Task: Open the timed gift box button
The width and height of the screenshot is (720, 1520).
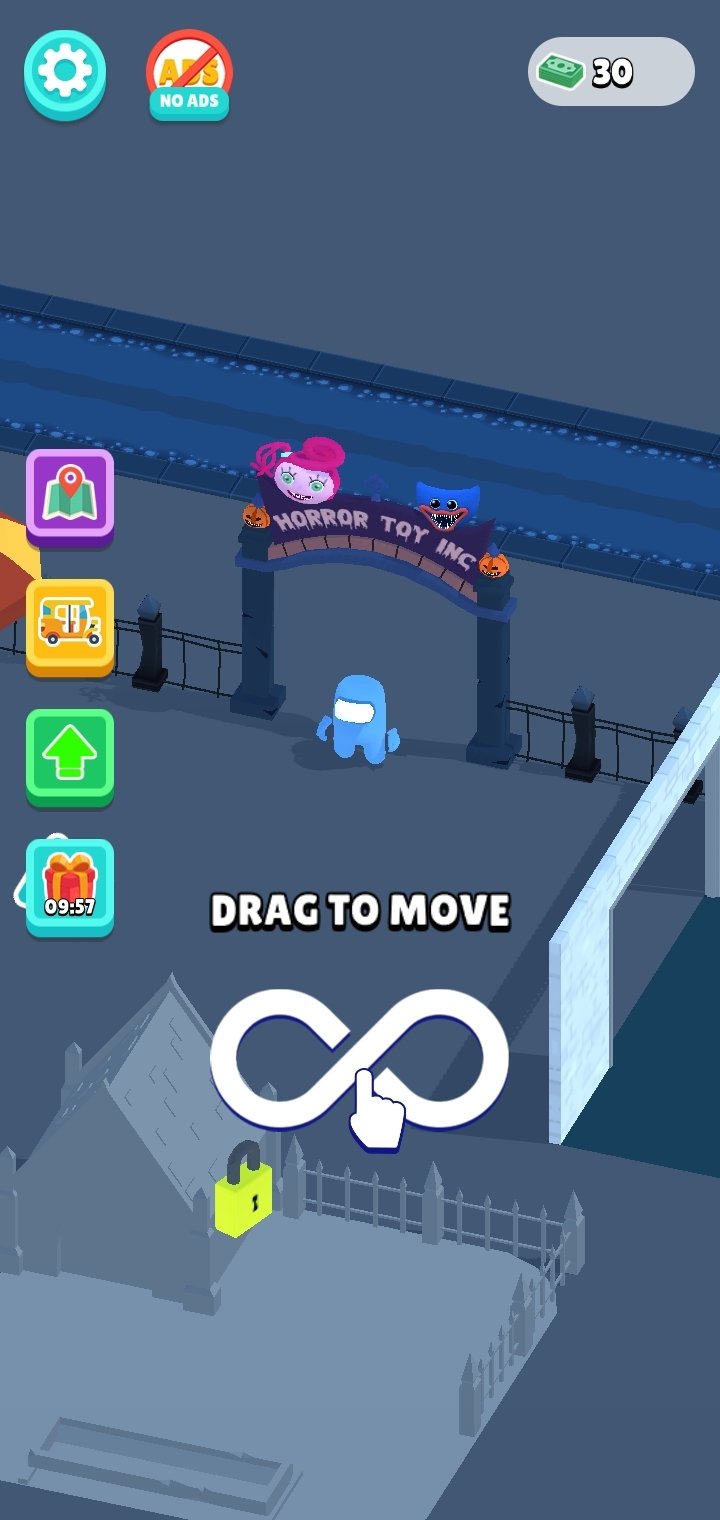Action: point(70,887)
